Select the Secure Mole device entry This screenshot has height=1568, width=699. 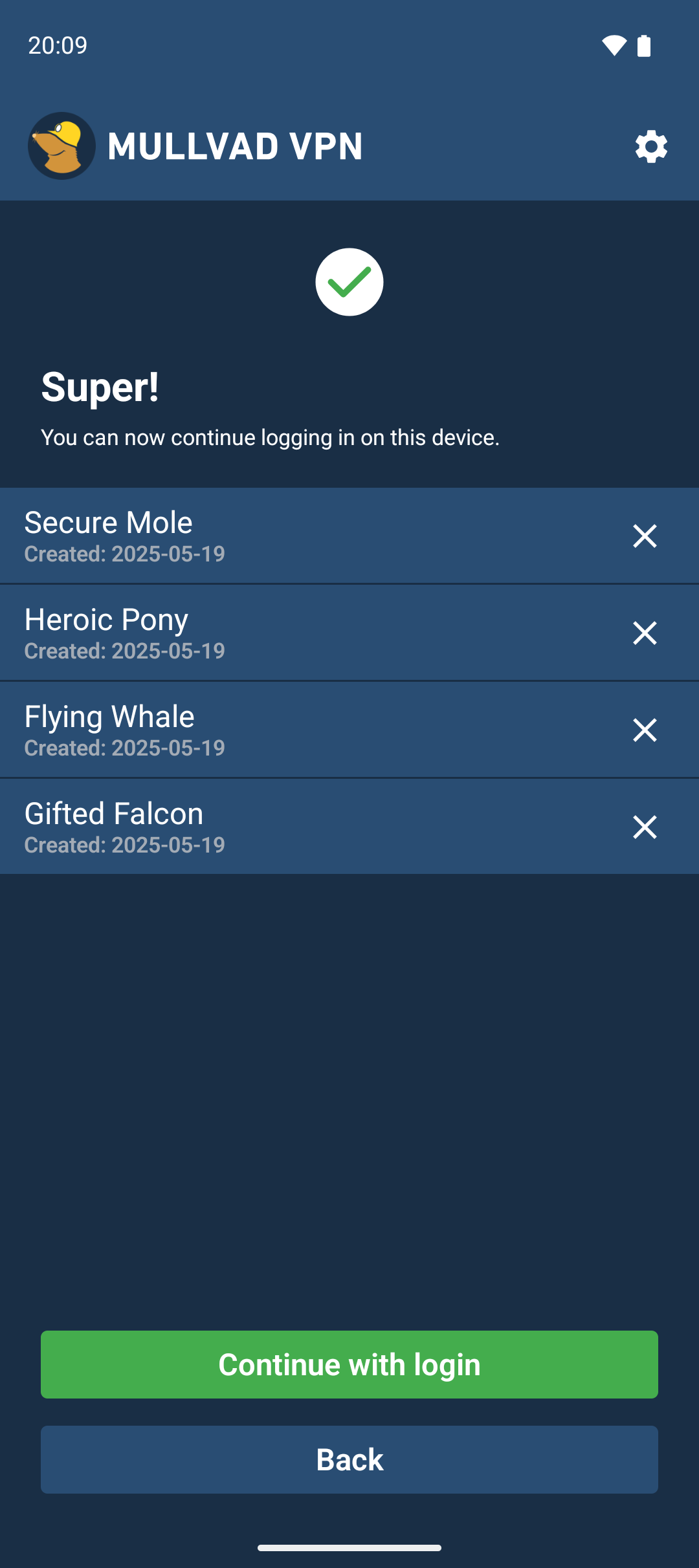[x=259, y=536]
